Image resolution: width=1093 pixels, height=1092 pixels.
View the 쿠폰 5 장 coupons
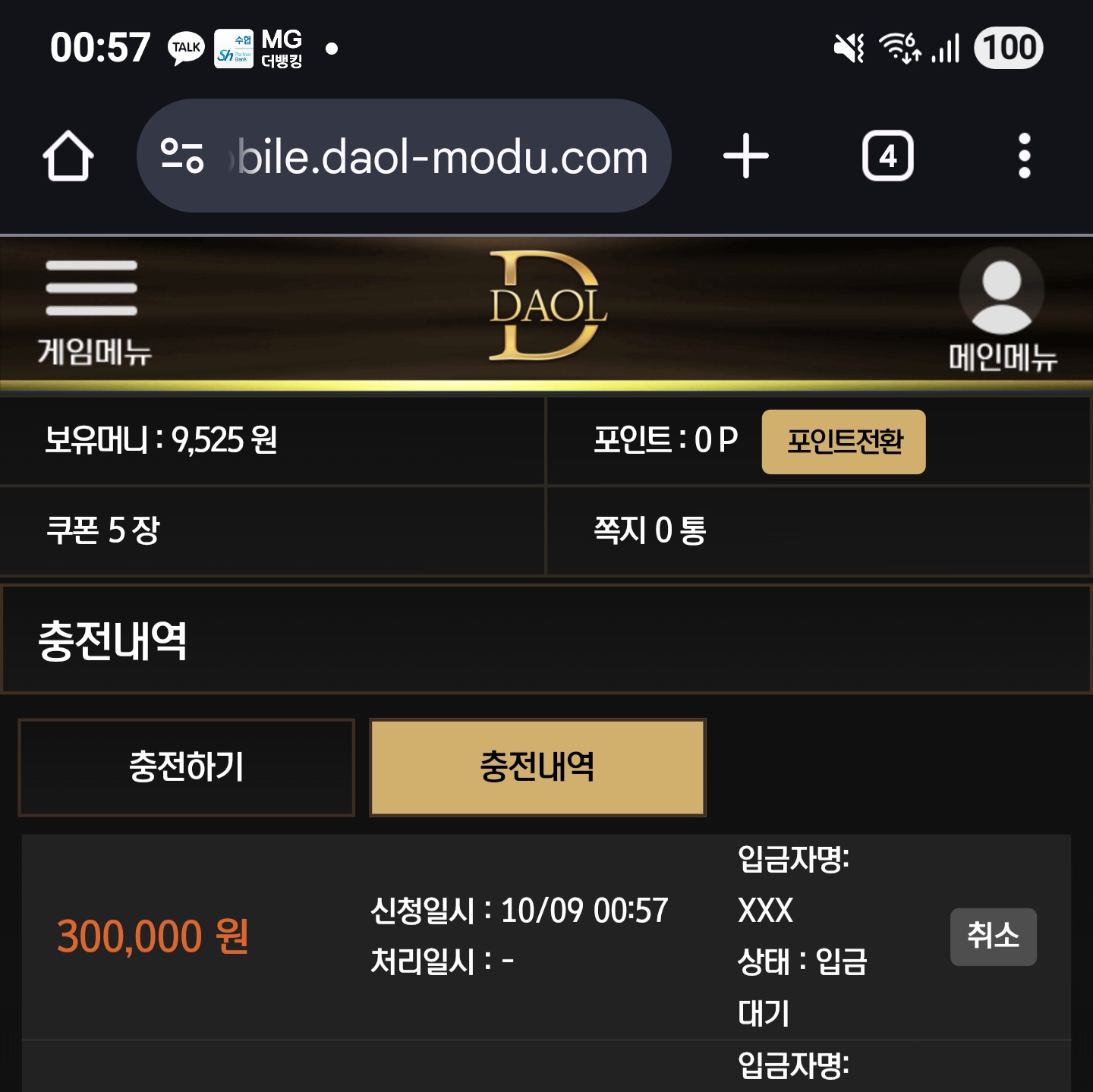(x=103, y=530)
